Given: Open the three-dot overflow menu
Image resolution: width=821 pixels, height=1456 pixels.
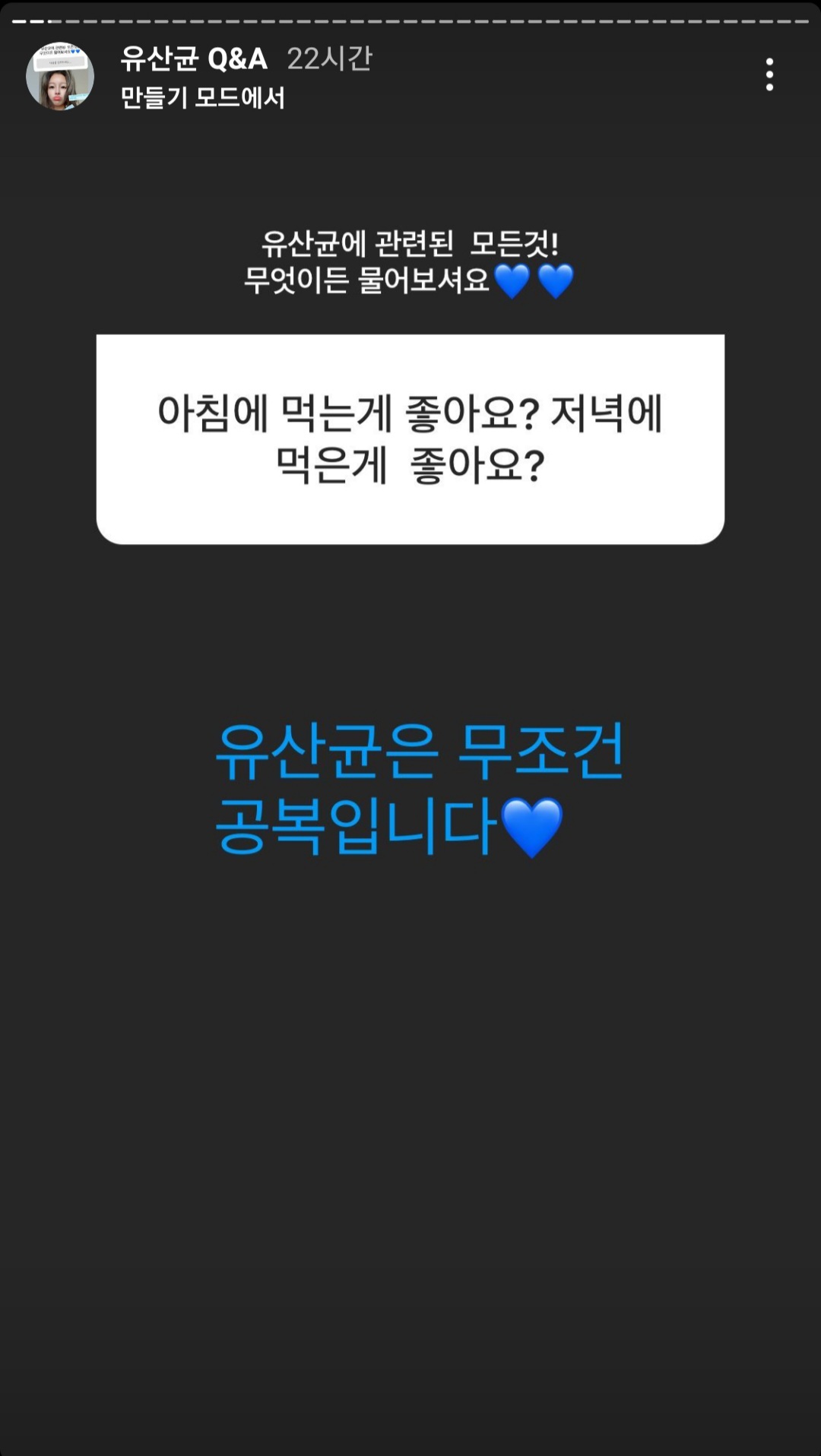Looking at the screenshot, I should click(769, 74).
